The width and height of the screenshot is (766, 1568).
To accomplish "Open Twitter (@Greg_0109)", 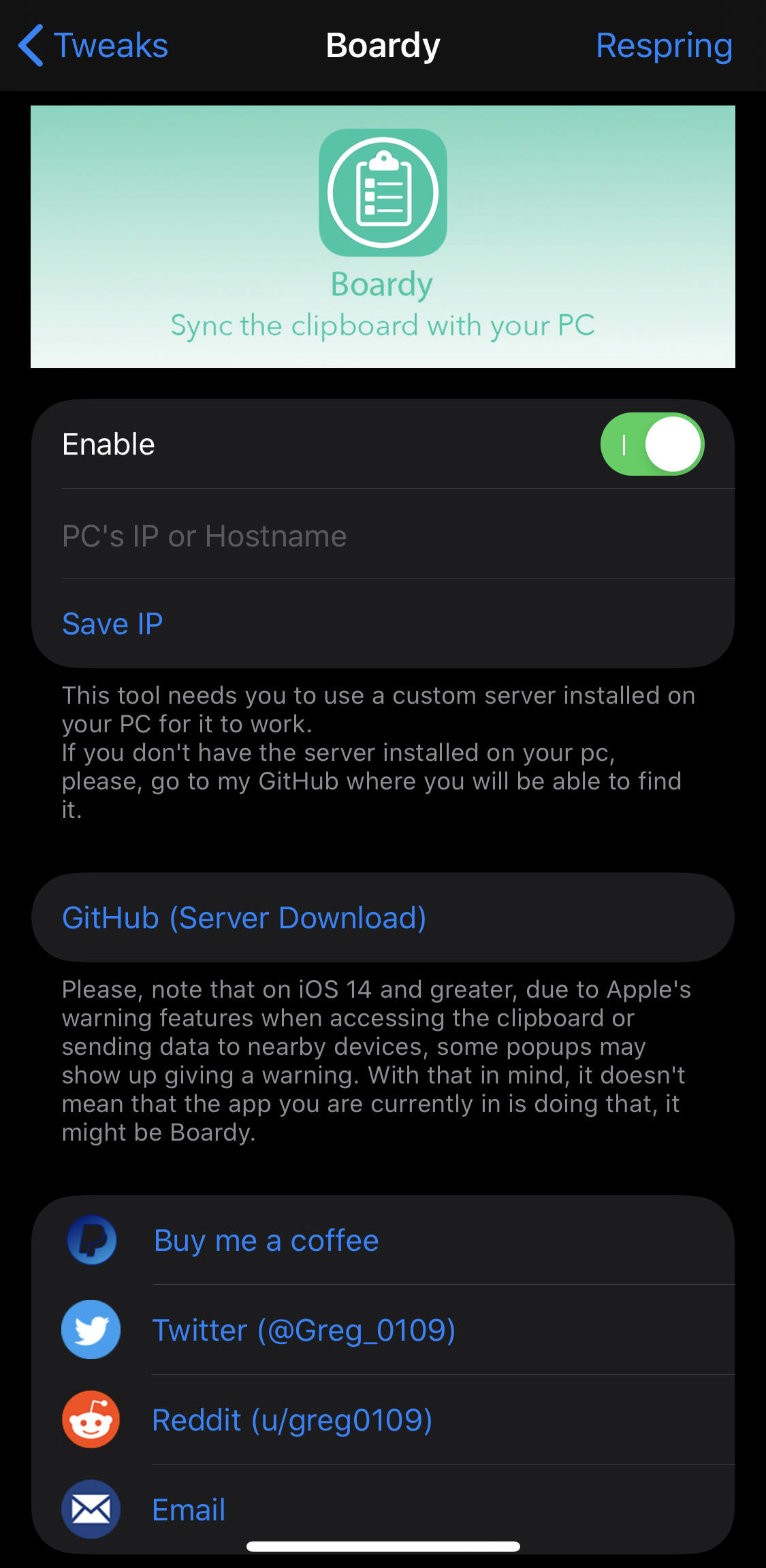I will pos(383,1330).
